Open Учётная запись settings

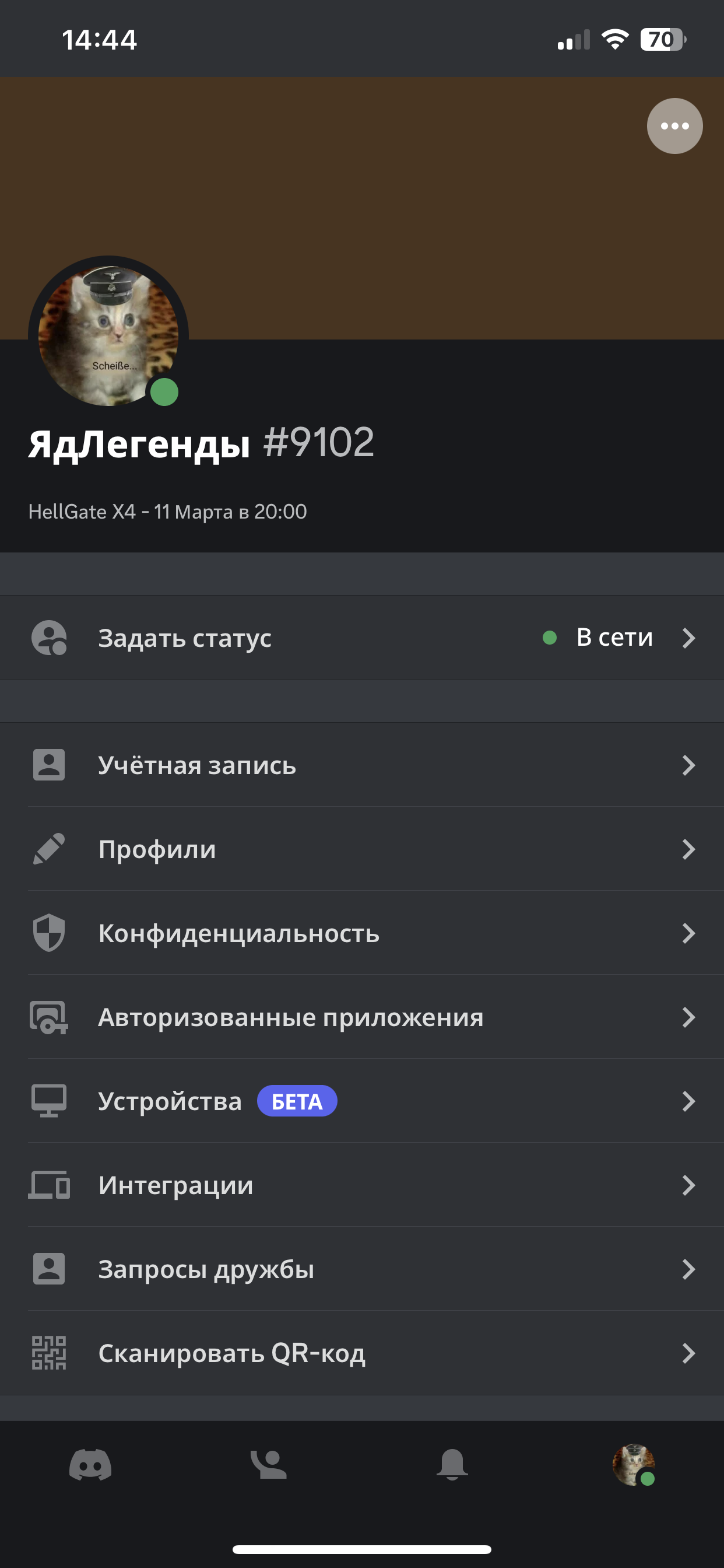362,765
